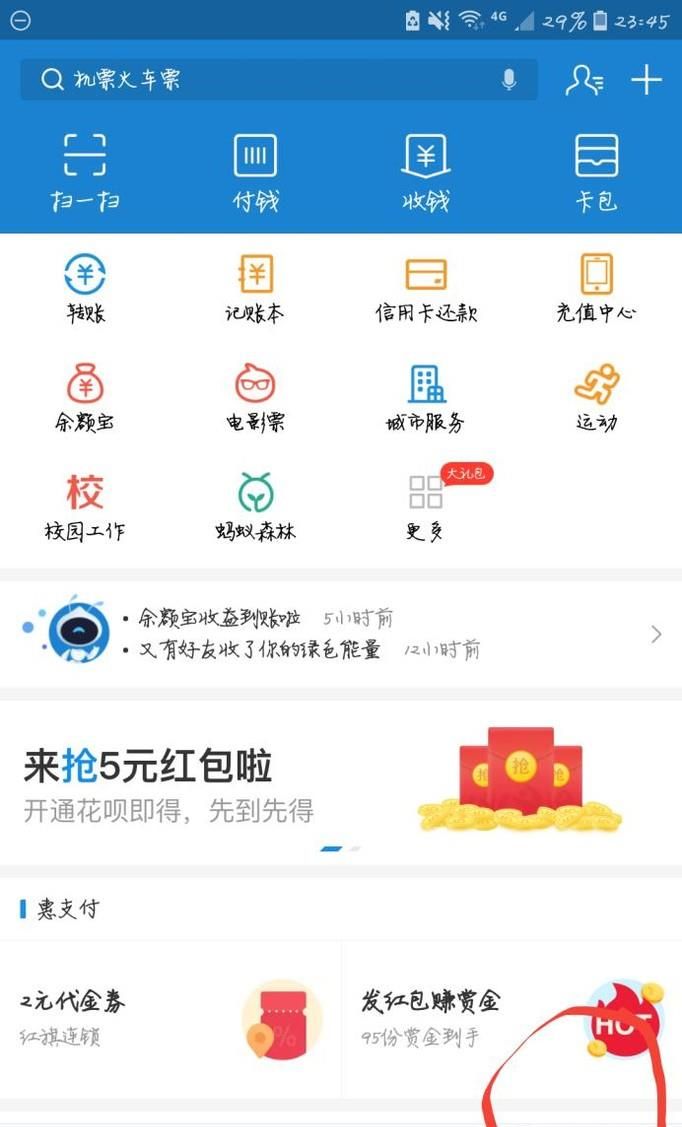682x1127 pixels.
Task: Open 扫一扫 scanner
Action: coord(85,172)
